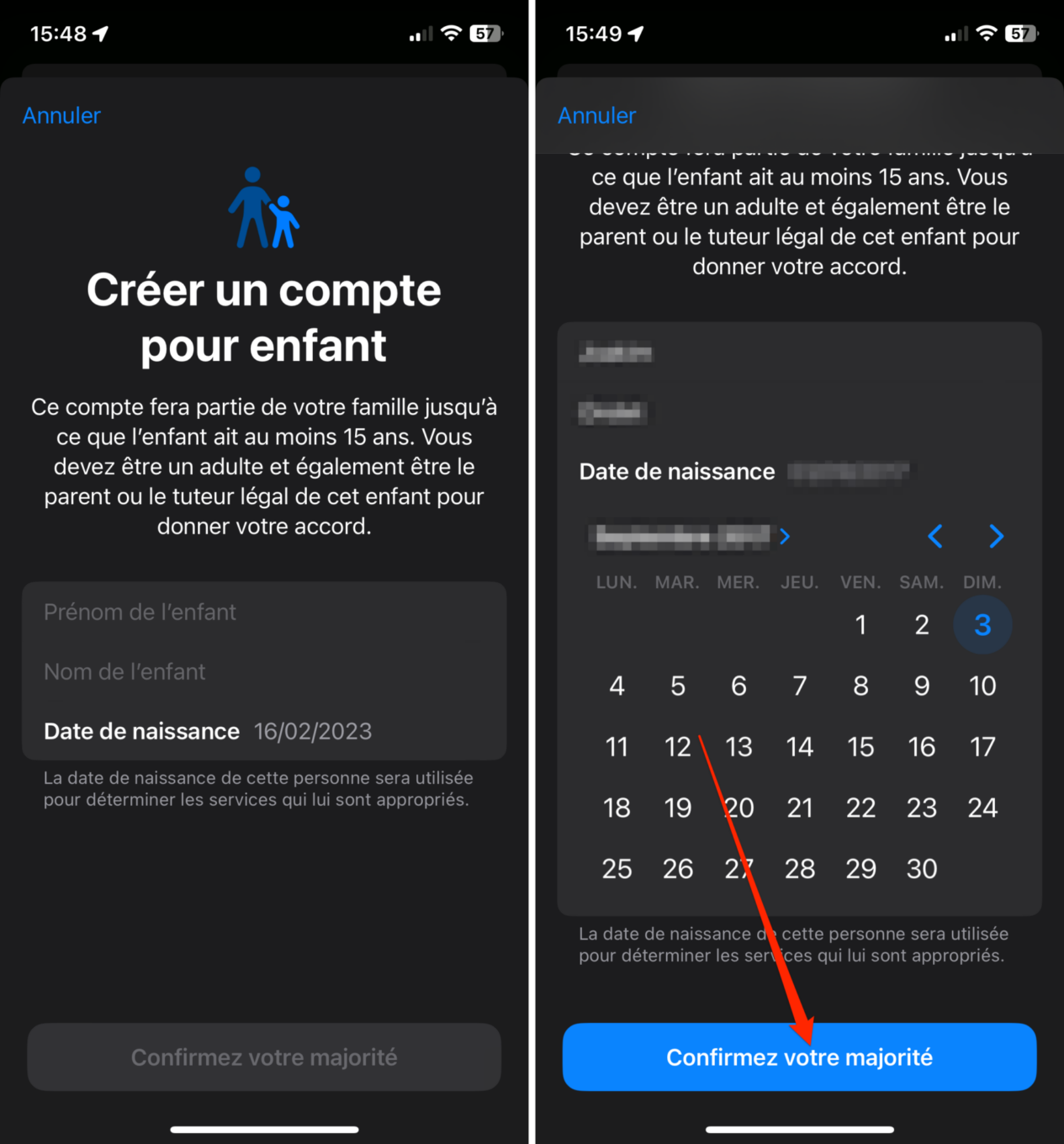
Task: Tap Annuler above the calendar screen
Action: [596, 116]
